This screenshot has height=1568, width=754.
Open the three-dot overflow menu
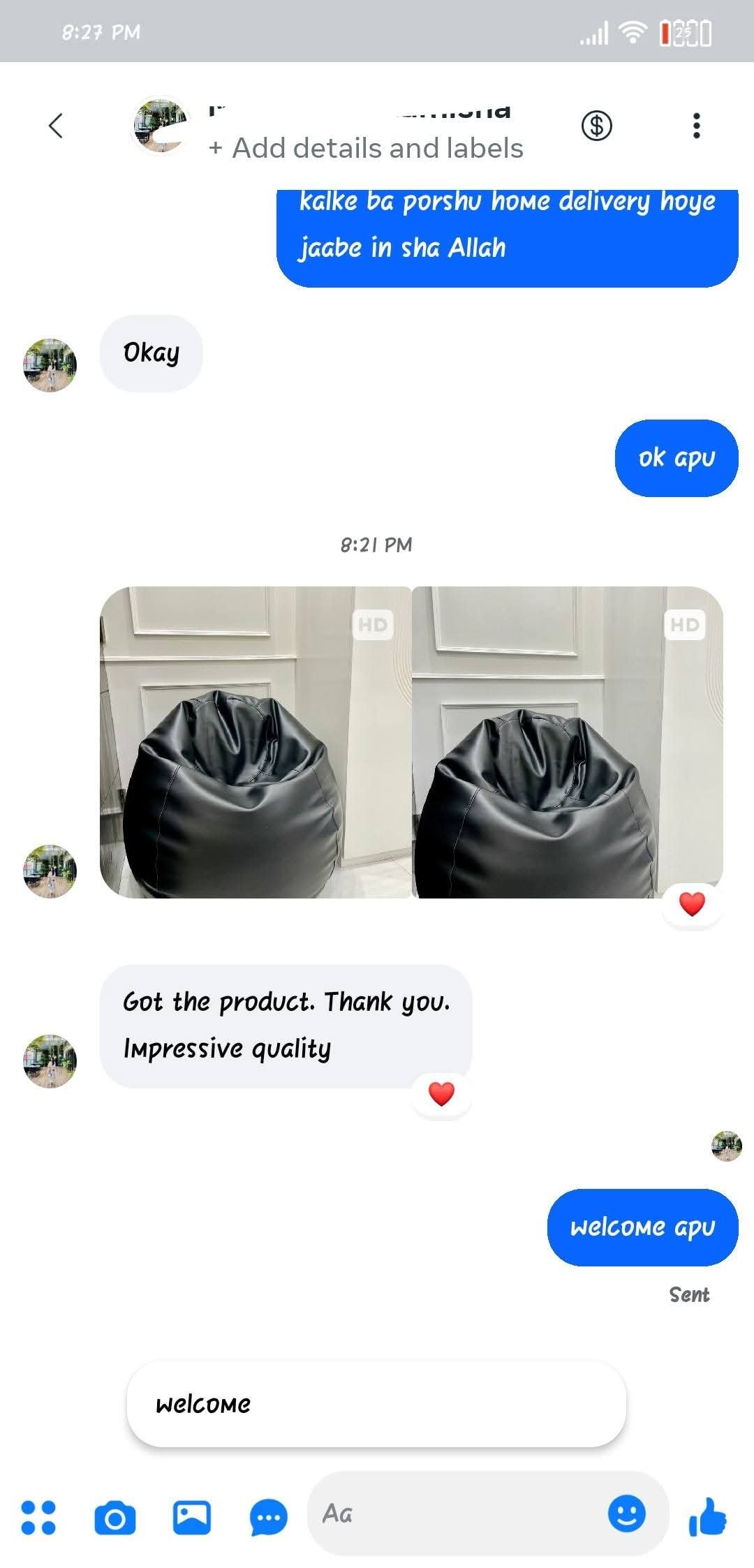click(x=696, y=126)
